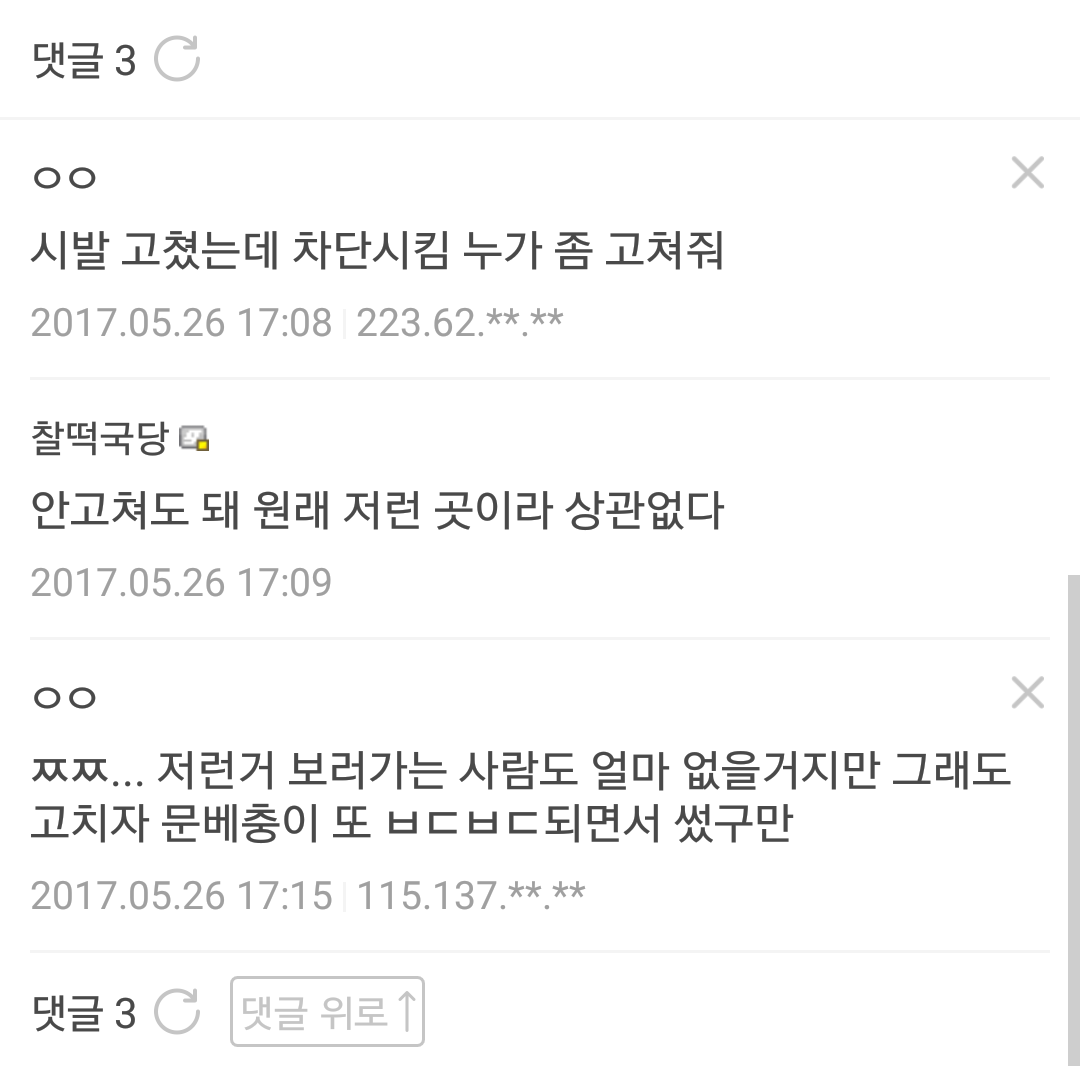
Task: Tap the 댓글 위로 button
Action: click(x=327, y=1012)
